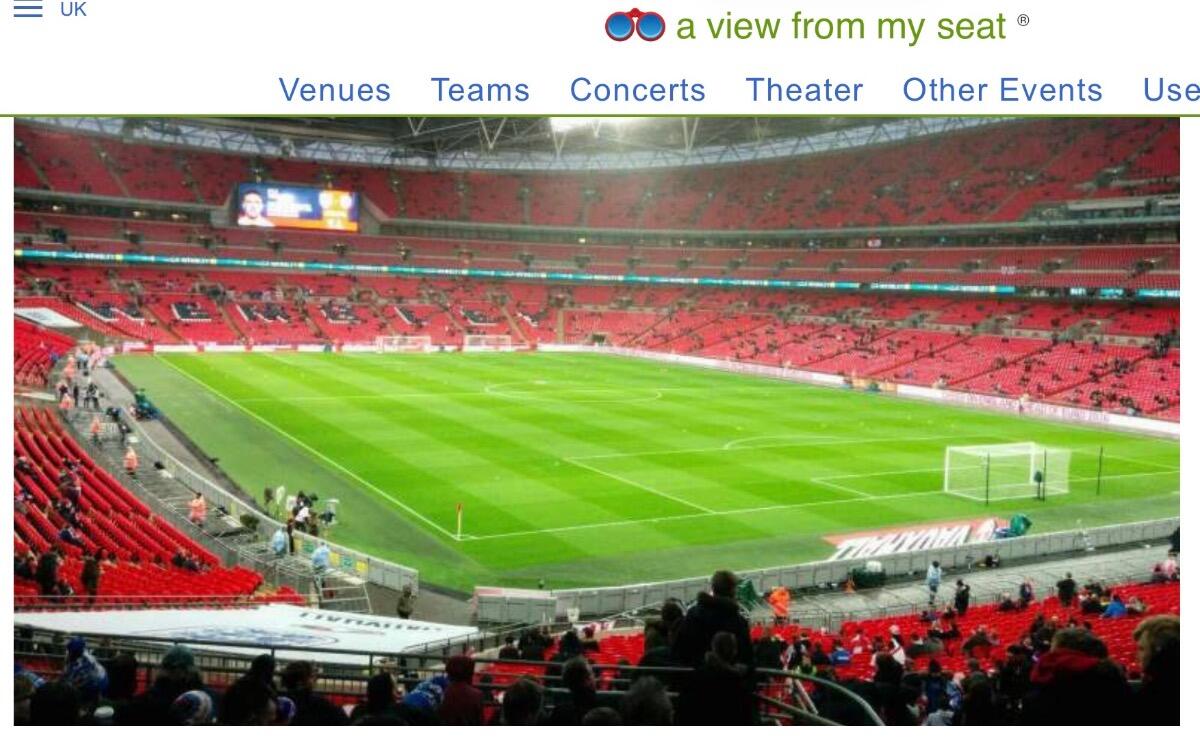Image resolution: width=1200 pixels, height=752 pixels.
Task: Open the Other Events section
Action: (x=1002, y=90)
